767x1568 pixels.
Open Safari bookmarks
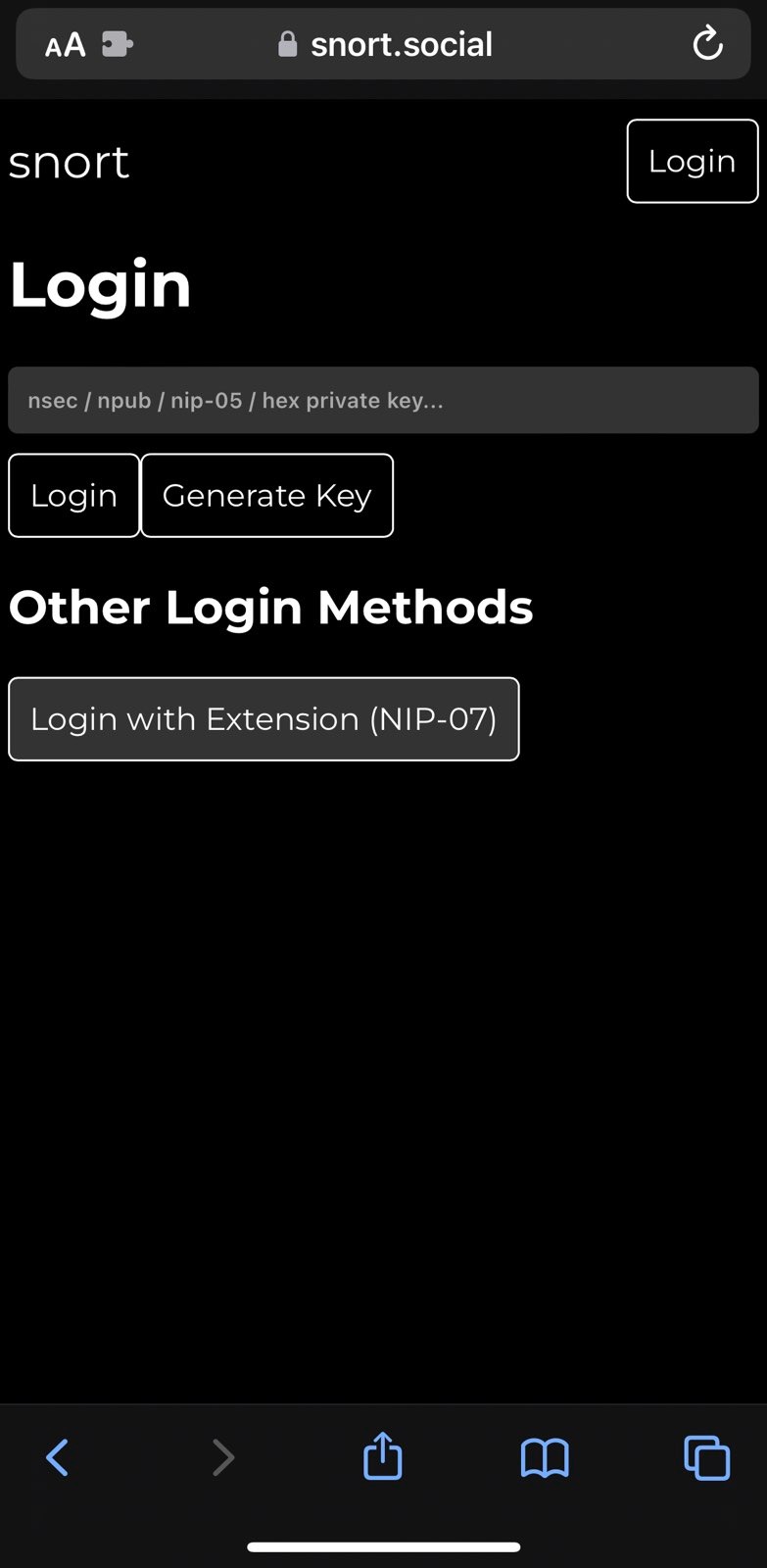tap(545, 1458)
